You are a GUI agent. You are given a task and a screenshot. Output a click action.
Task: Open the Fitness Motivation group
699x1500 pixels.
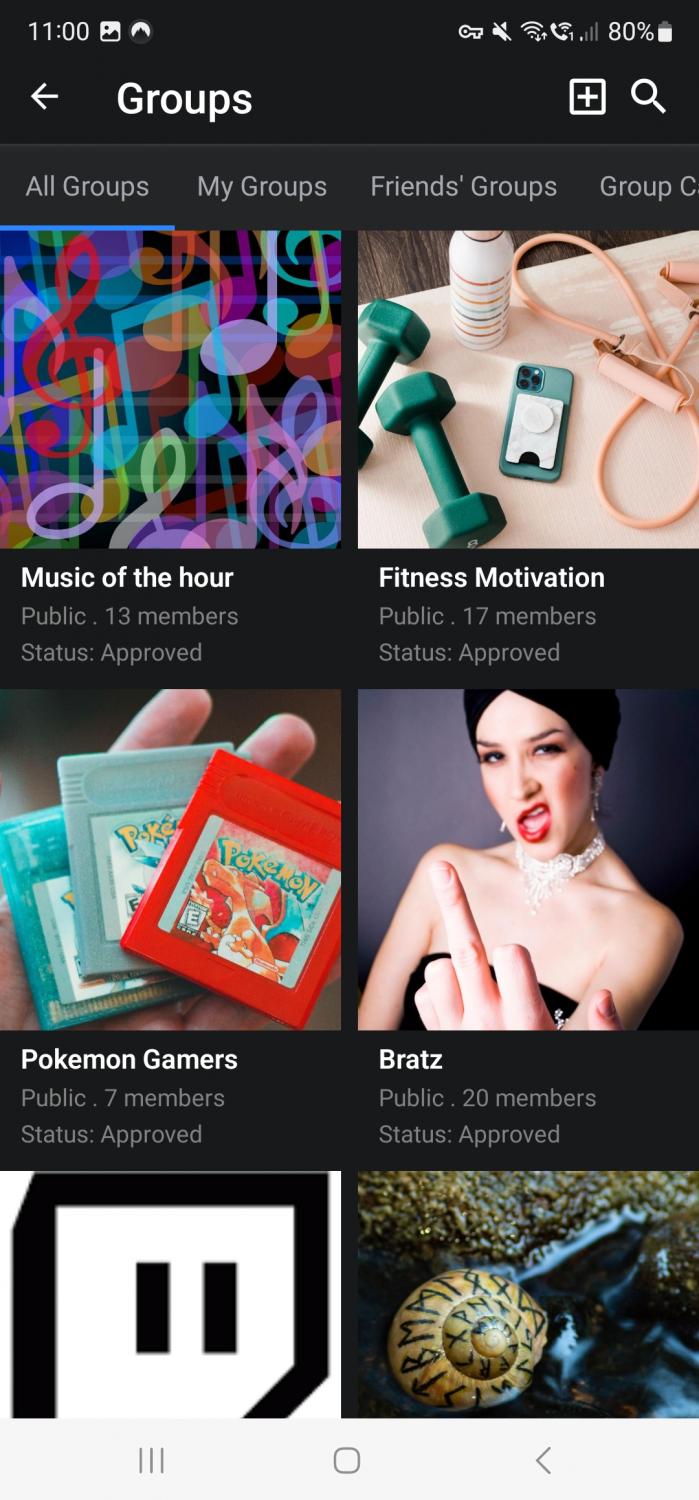(528, 390)
